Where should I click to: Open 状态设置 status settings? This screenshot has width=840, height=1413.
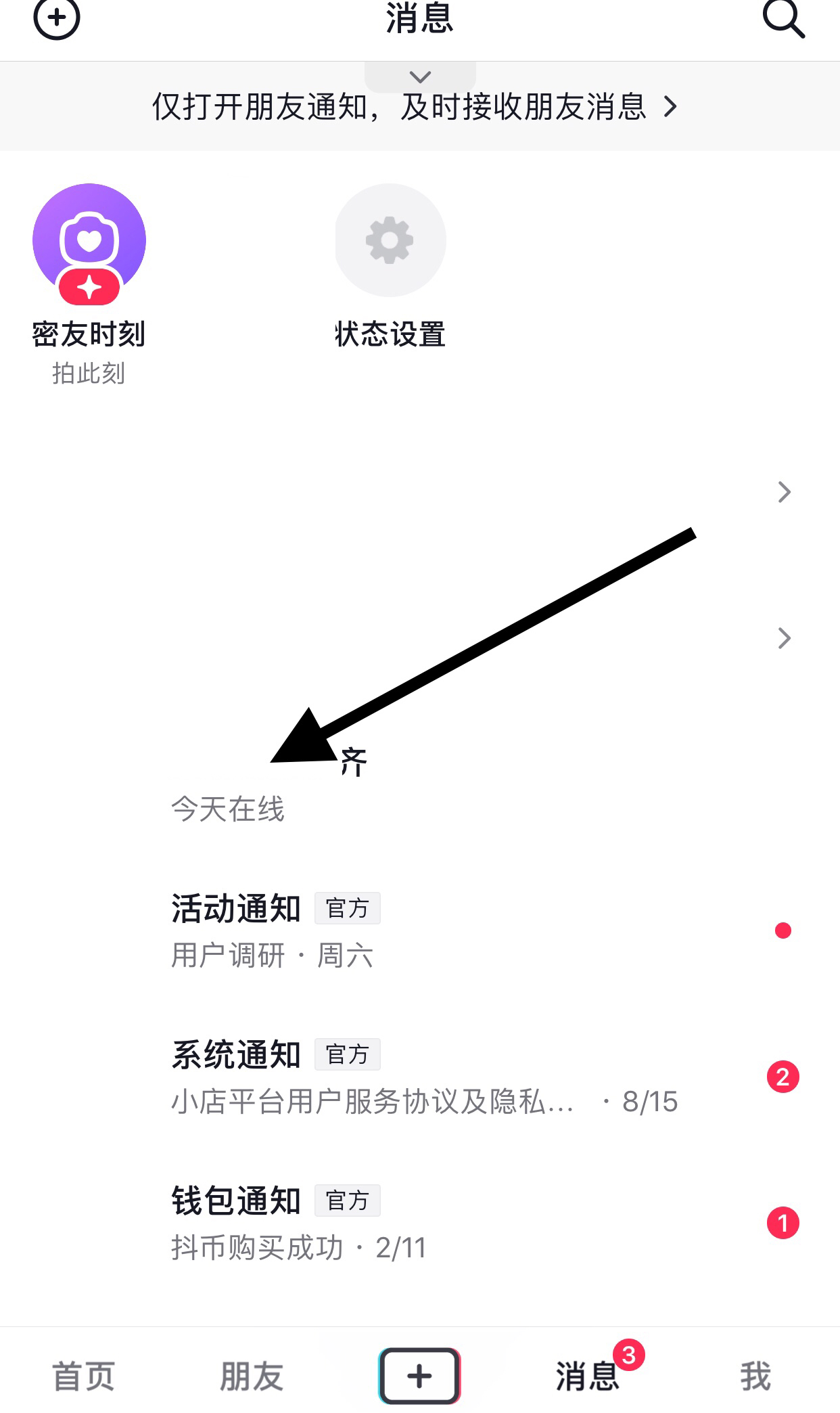click(x=390, y=267)
